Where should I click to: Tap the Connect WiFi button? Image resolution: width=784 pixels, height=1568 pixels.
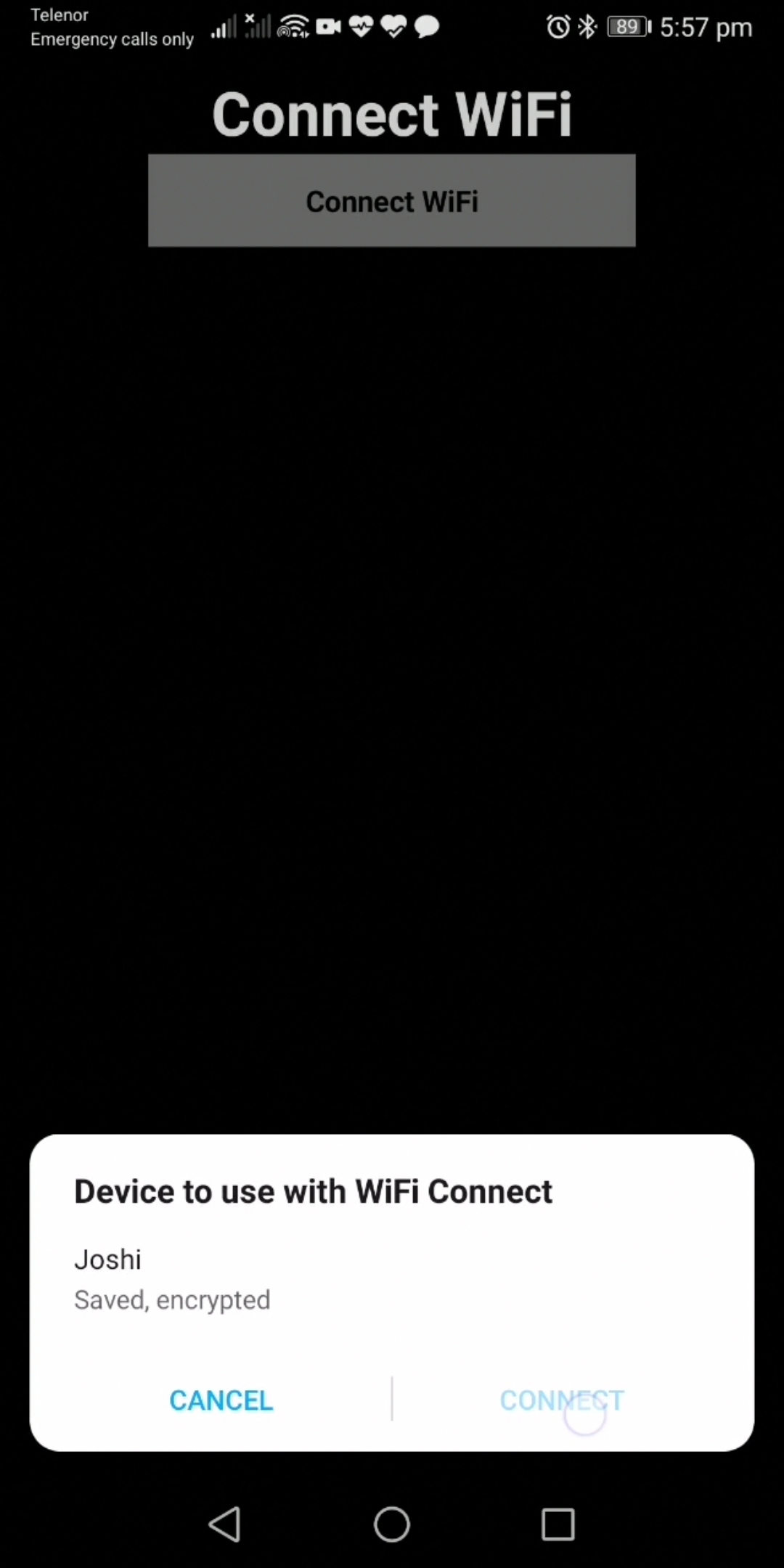pos(391,201)
